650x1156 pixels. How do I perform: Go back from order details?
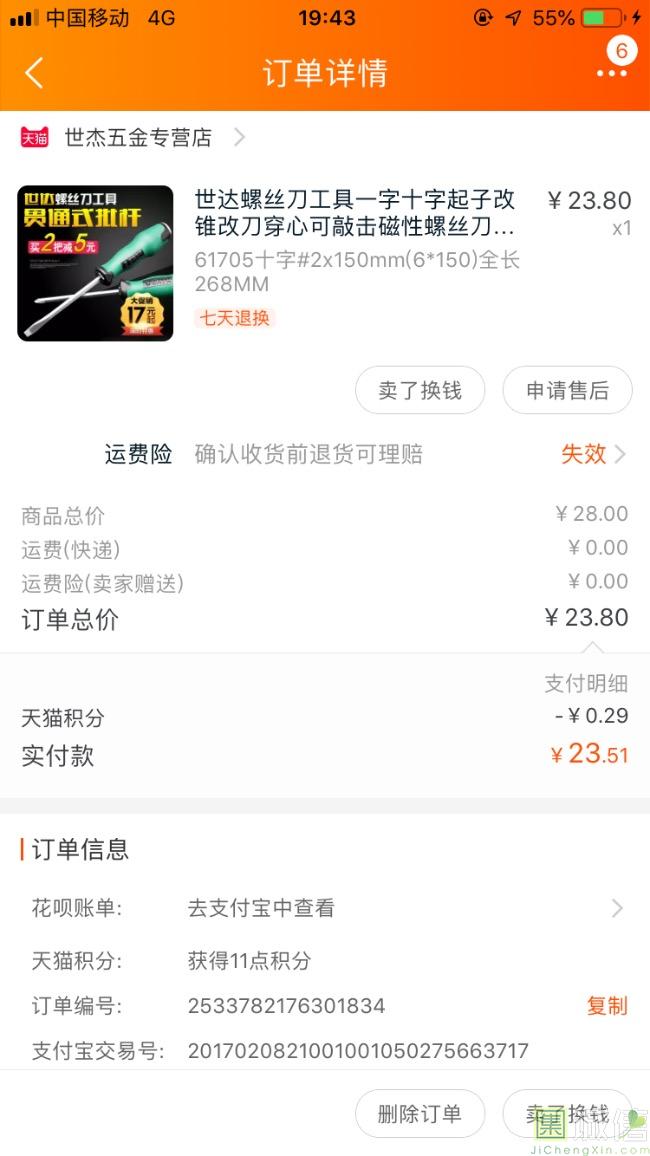click(x=35, y=73)
